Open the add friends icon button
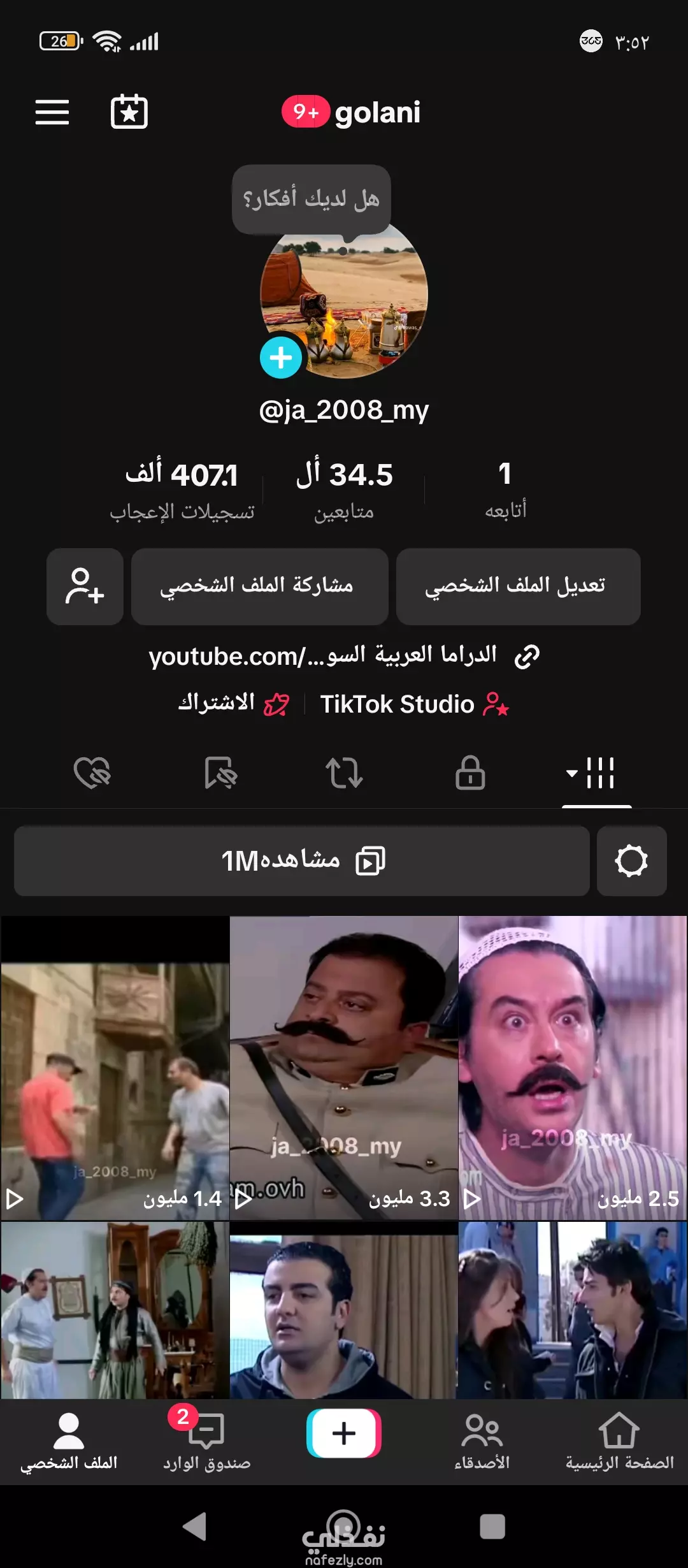 [85, 586]
